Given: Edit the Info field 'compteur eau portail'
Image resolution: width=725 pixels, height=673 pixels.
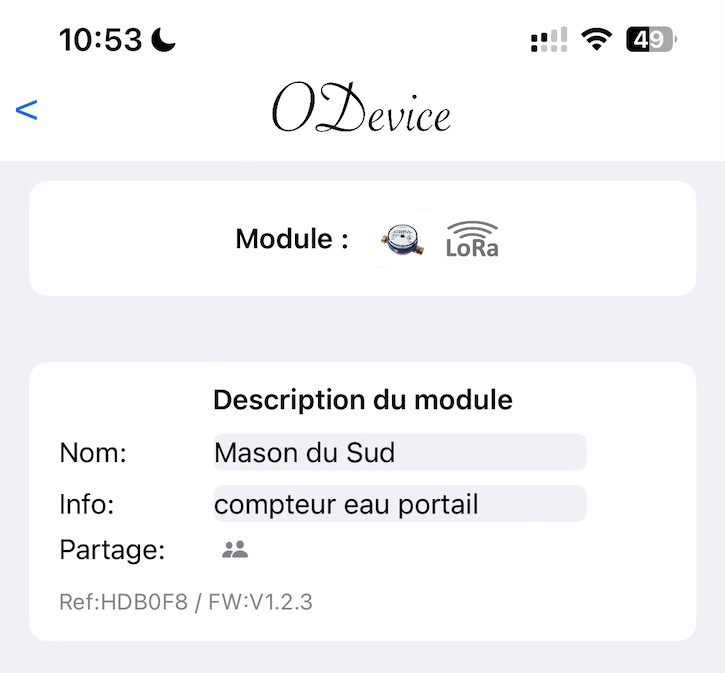Looking at the screenshot, I should pos(398,504).
